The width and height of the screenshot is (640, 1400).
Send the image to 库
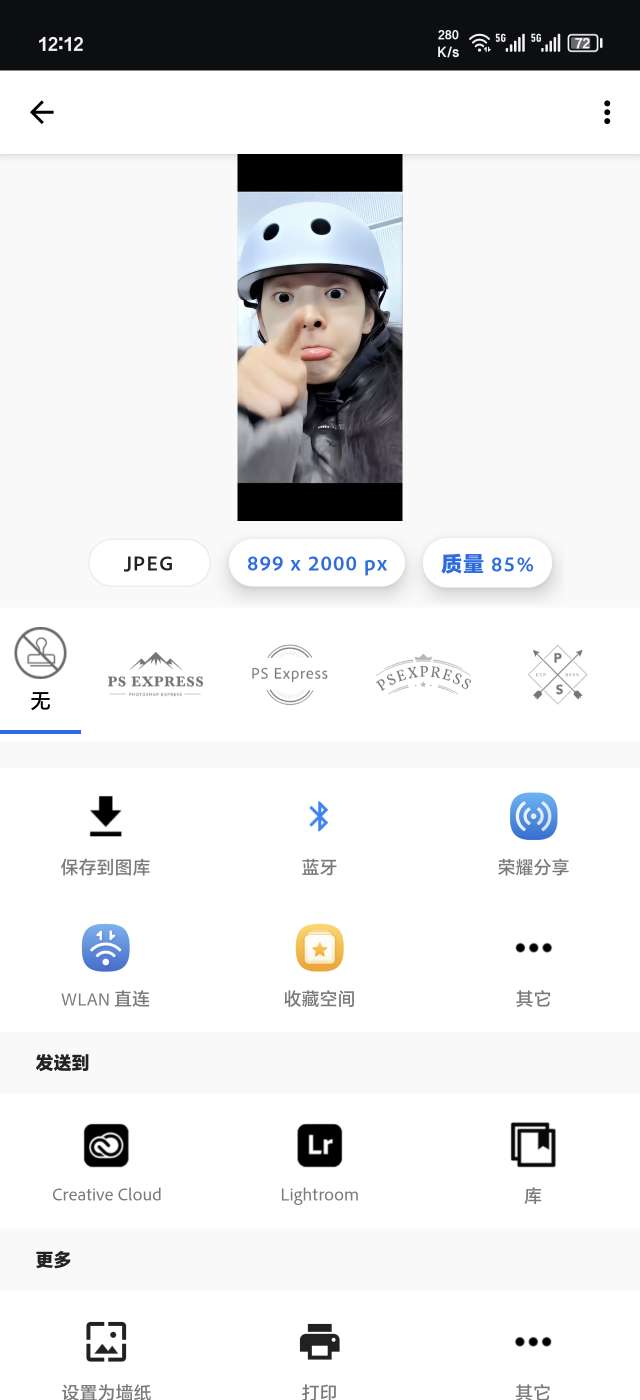pyautogui.click(x=533, y=1161)
